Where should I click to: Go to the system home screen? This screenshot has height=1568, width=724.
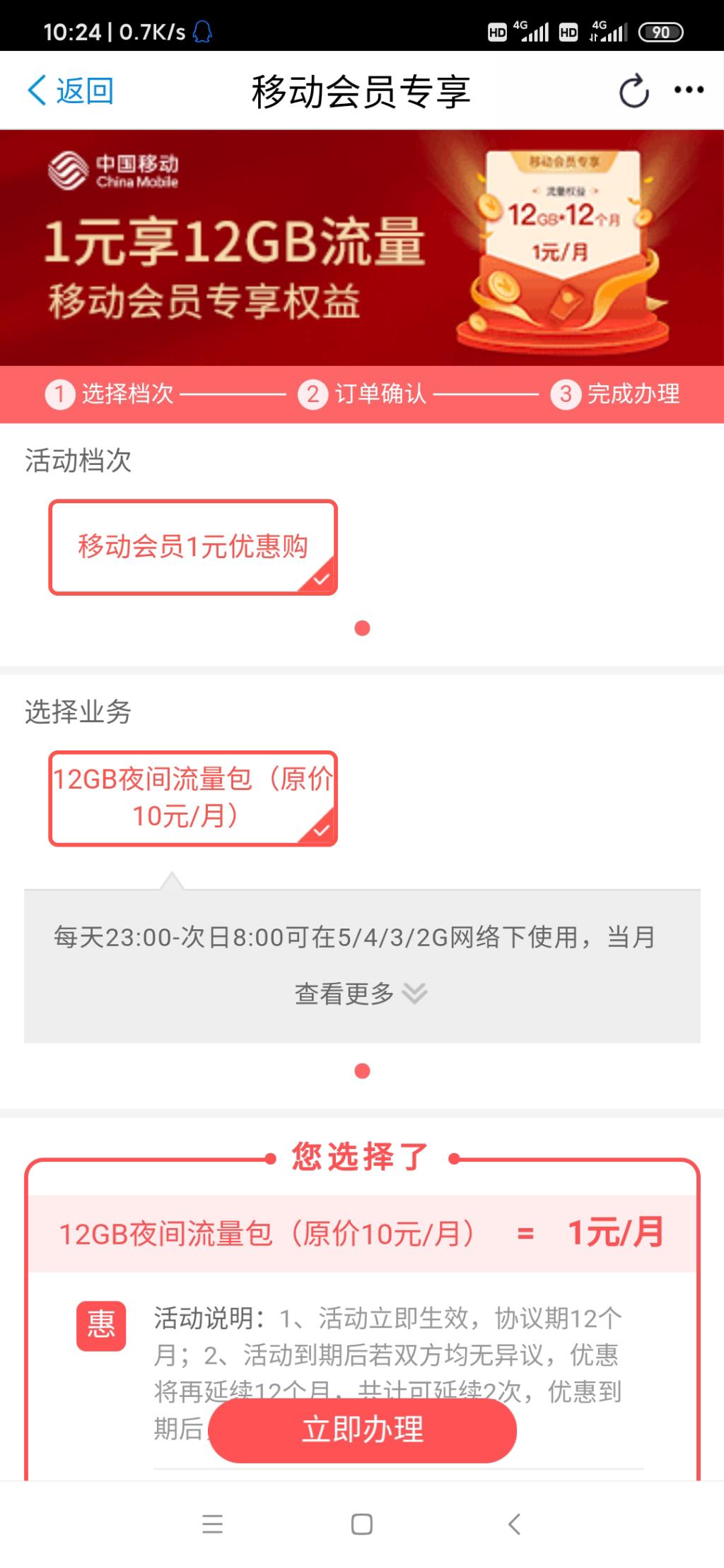pyautogui.click(x=362, y=1523)
